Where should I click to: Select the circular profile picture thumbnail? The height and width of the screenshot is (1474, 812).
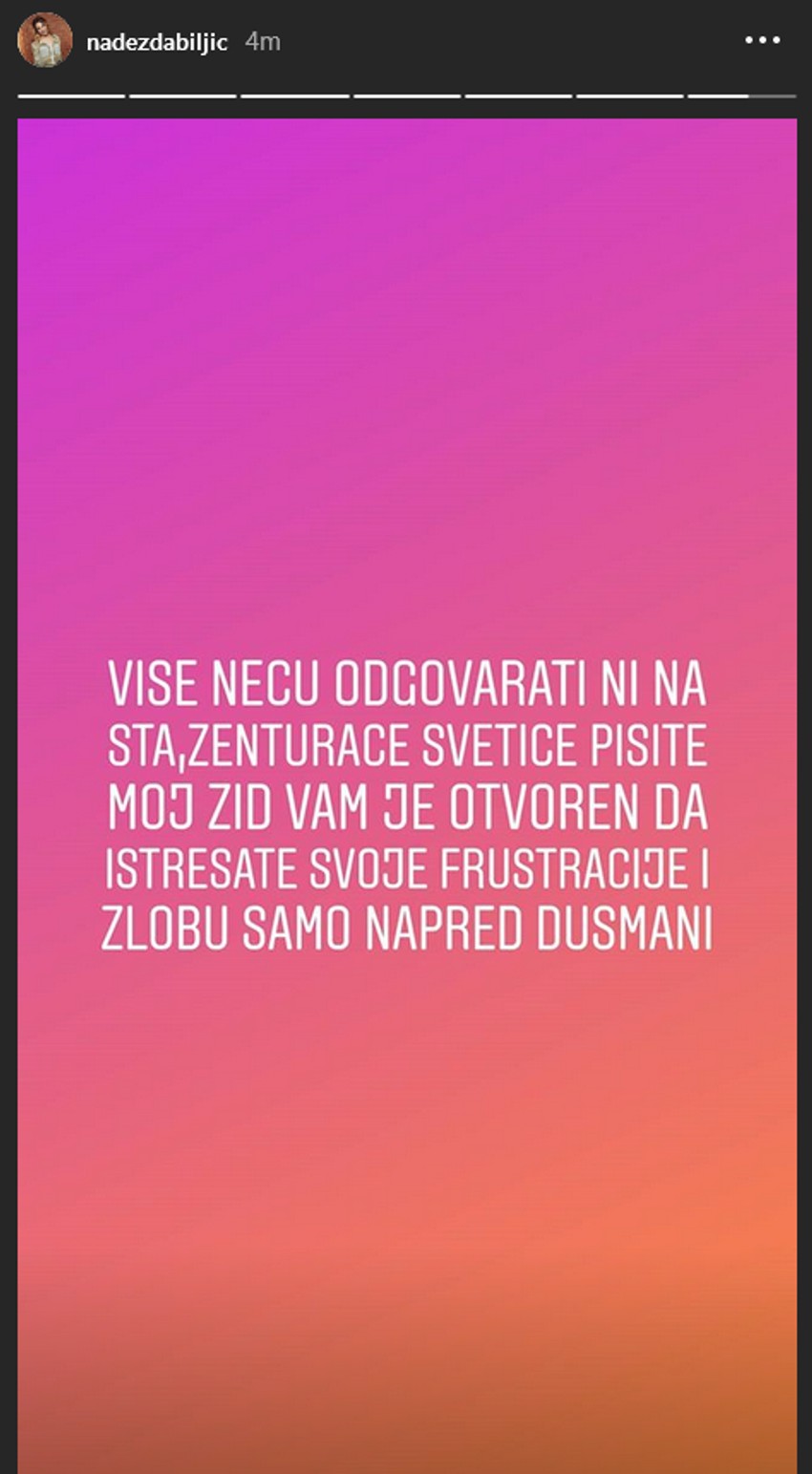[x=45, y=41]
